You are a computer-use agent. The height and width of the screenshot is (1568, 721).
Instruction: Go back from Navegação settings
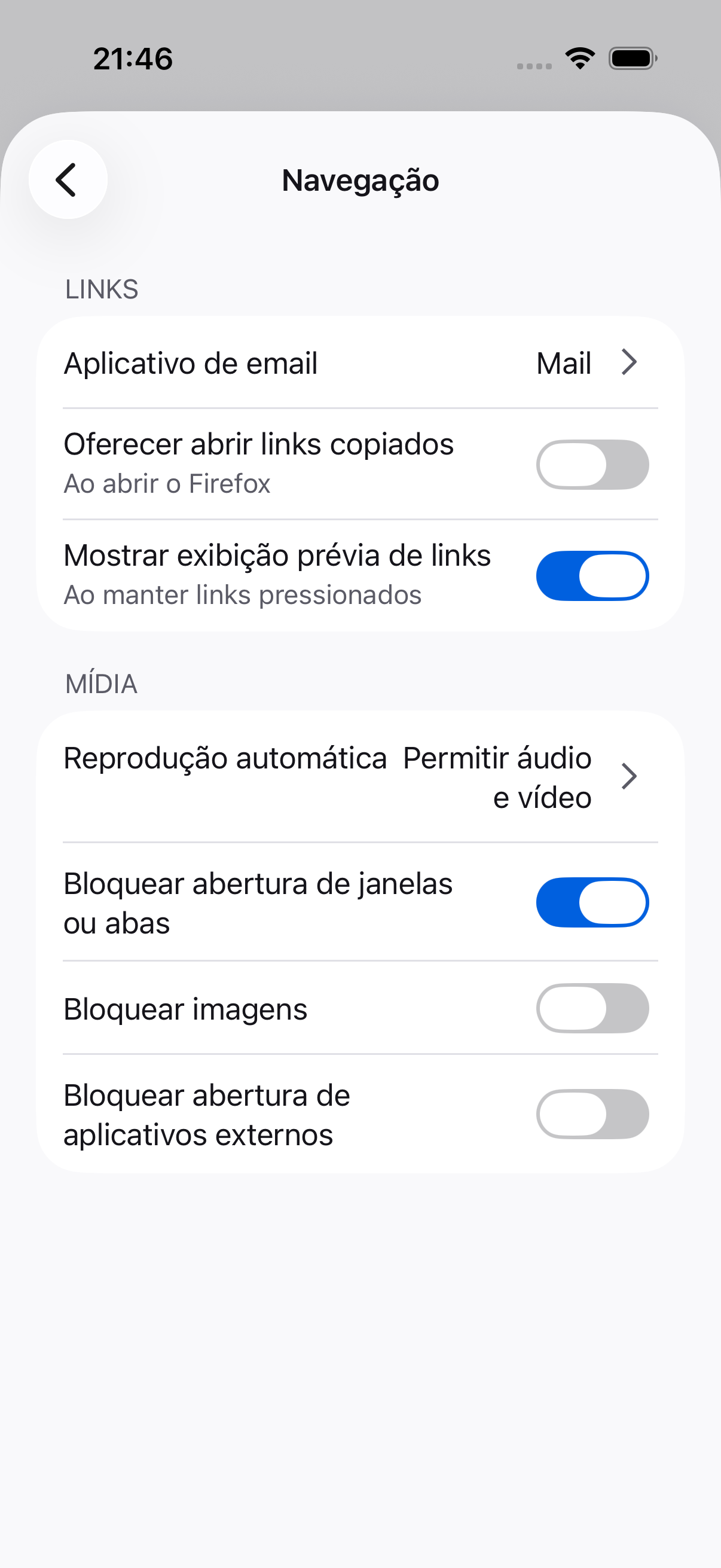(68, 179)
